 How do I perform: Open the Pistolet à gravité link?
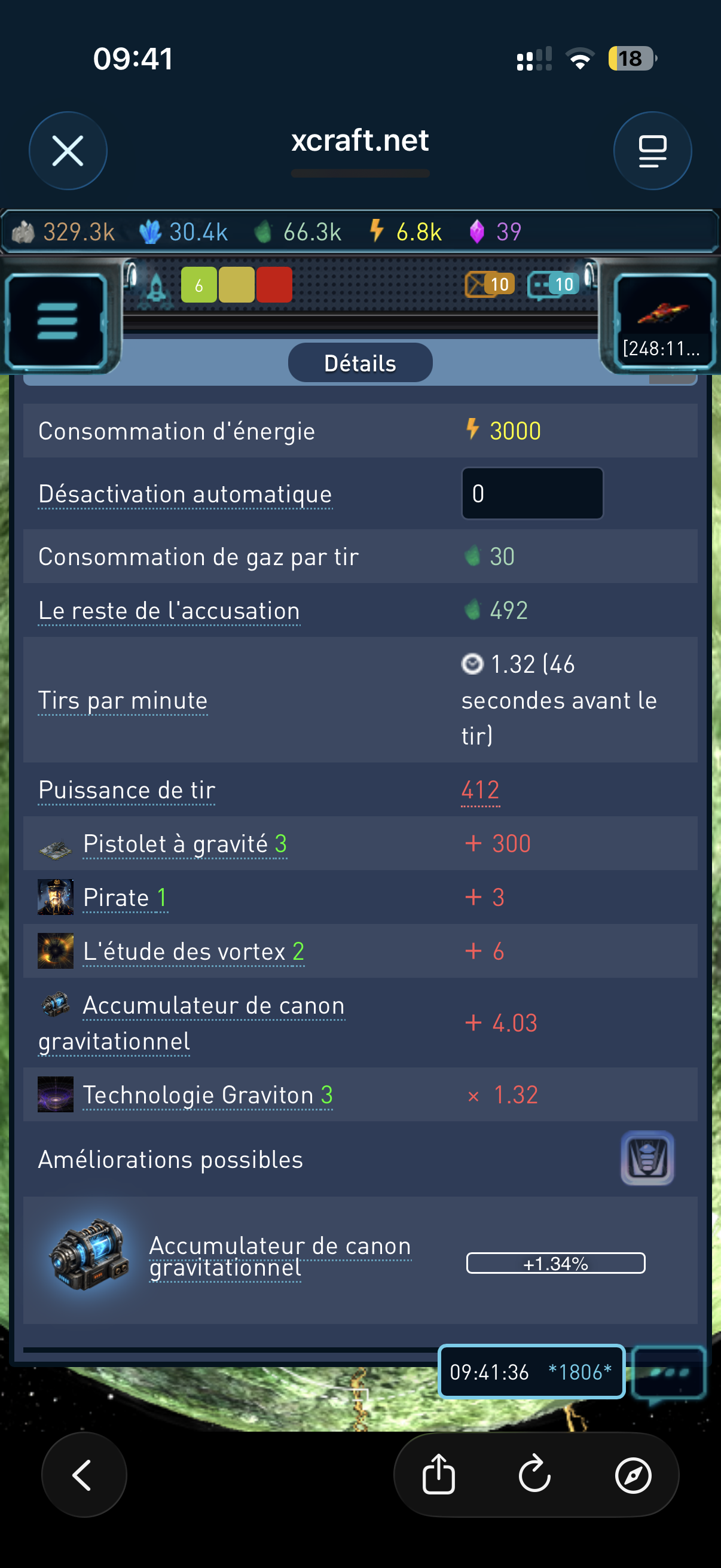click(x=185, y=844)
